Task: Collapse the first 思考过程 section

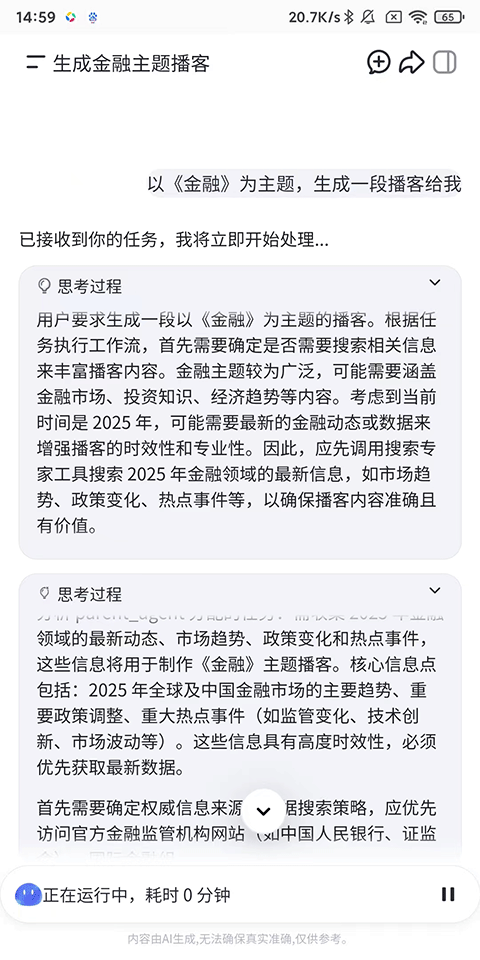Action: pyautogui.click(x=435, y=282)
